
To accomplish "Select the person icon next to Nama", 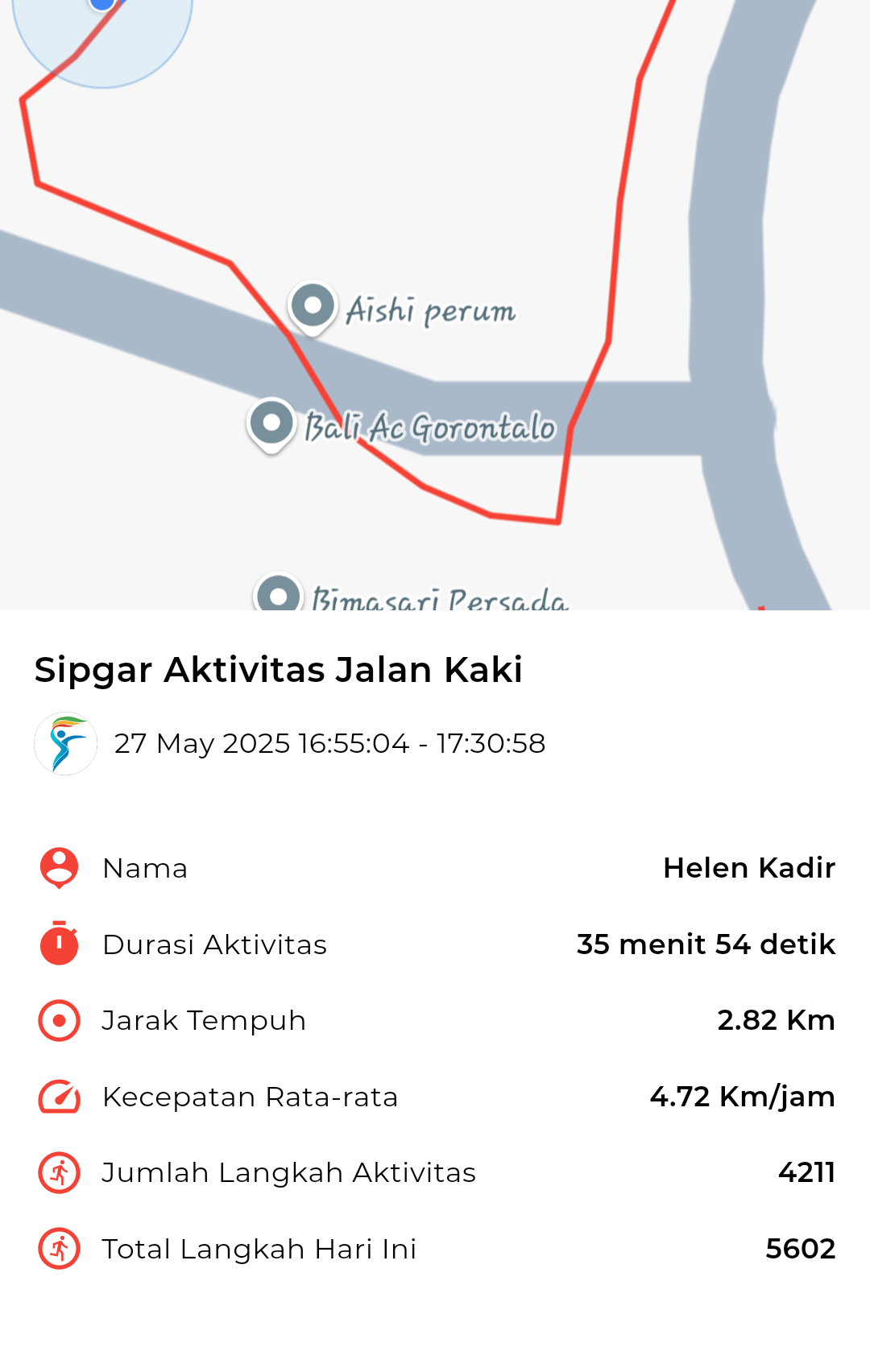I will [58, 867].
